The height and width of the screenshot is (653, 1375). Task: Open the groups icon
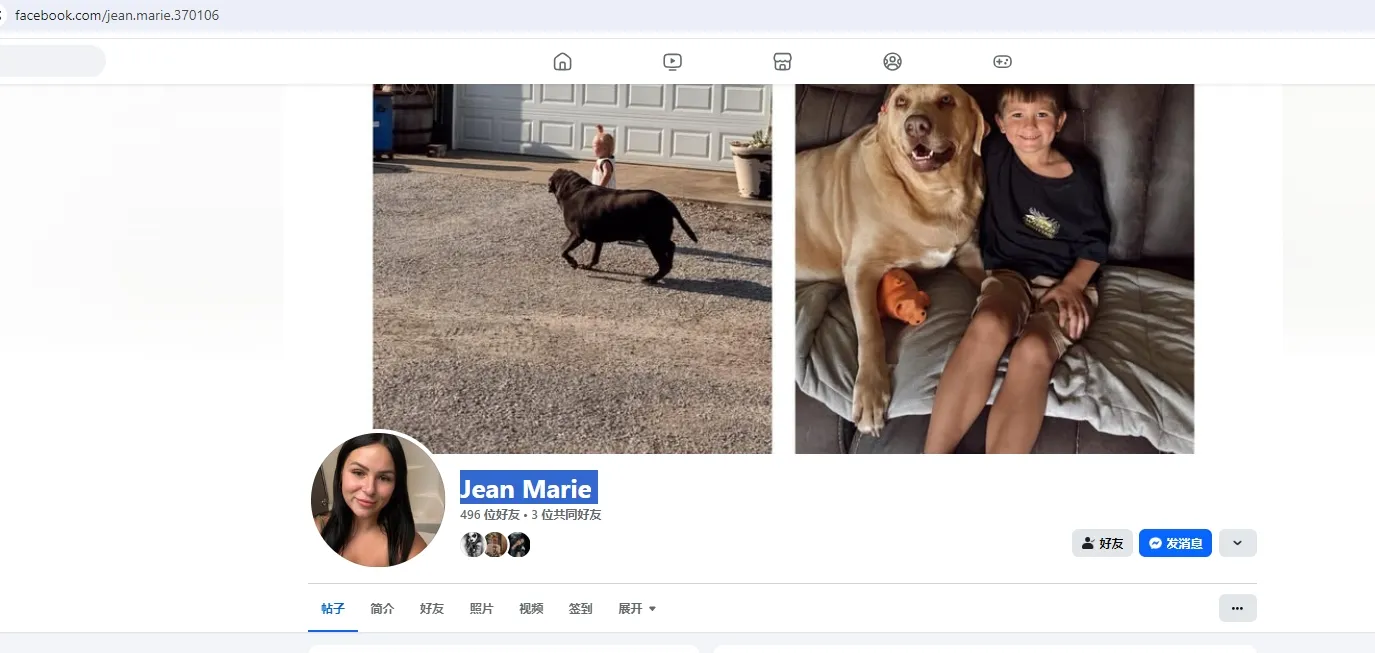coord(892,62)
